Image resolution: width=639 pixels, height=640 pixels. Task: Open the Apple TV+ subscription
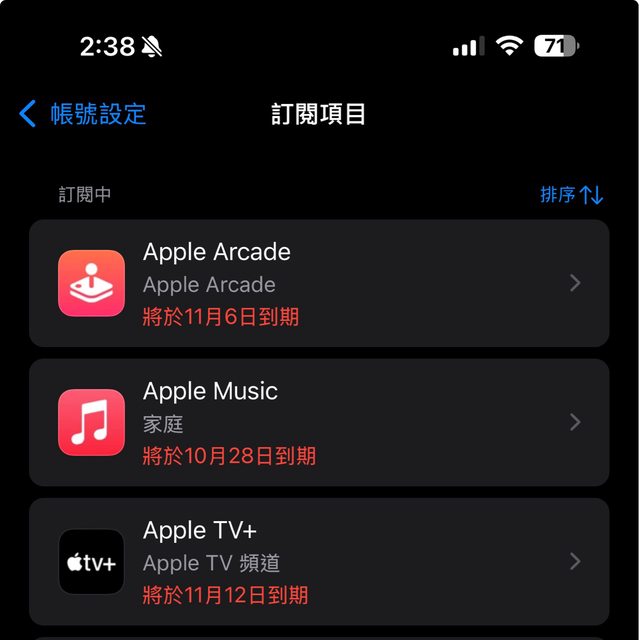point(318,562)
